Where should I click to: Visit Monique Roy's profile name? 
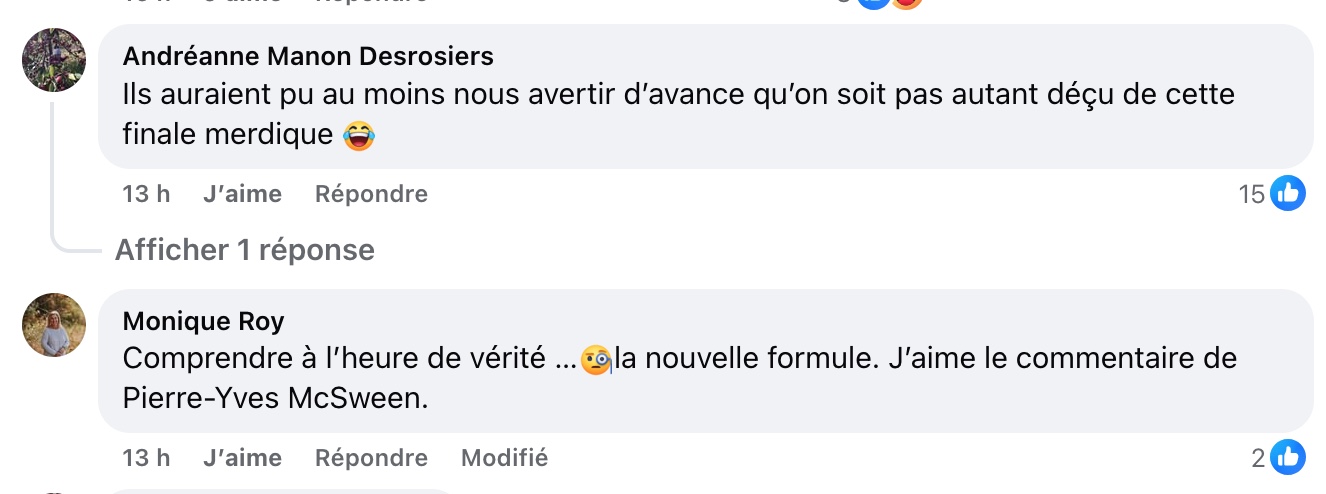[203, 321]
